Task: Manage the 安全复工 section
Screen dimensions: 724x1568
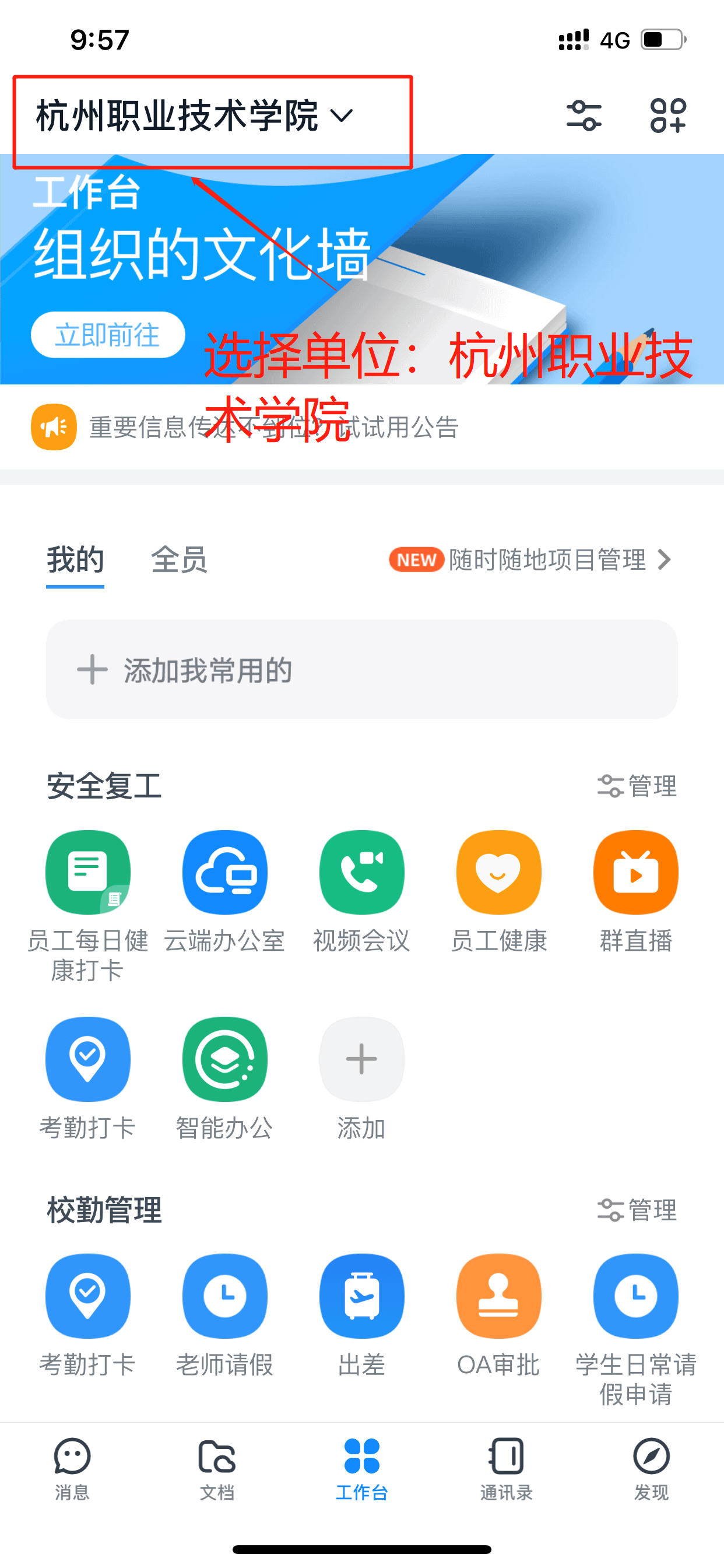Action: pos(637,786)
